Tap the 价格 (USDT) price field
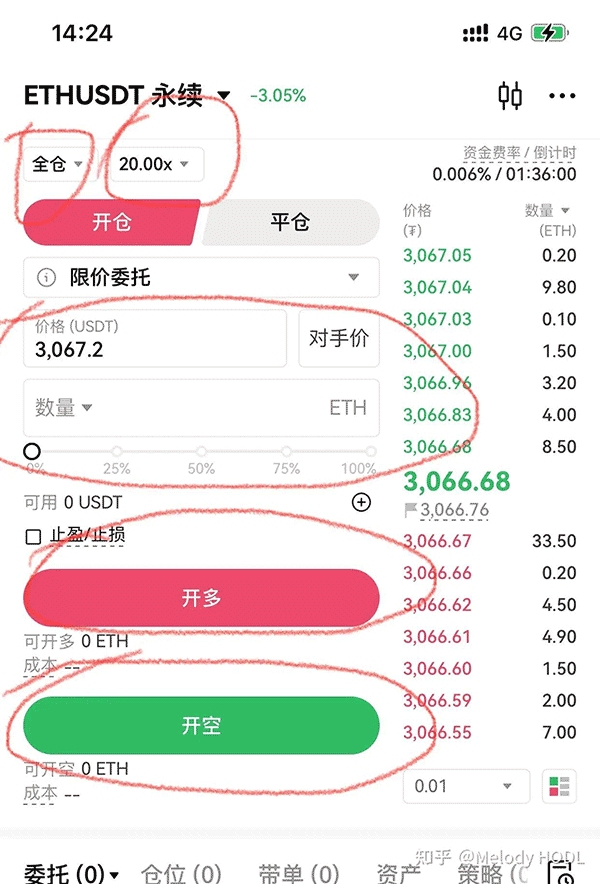This screenshot has width=600, height=884. click(155, 339)
